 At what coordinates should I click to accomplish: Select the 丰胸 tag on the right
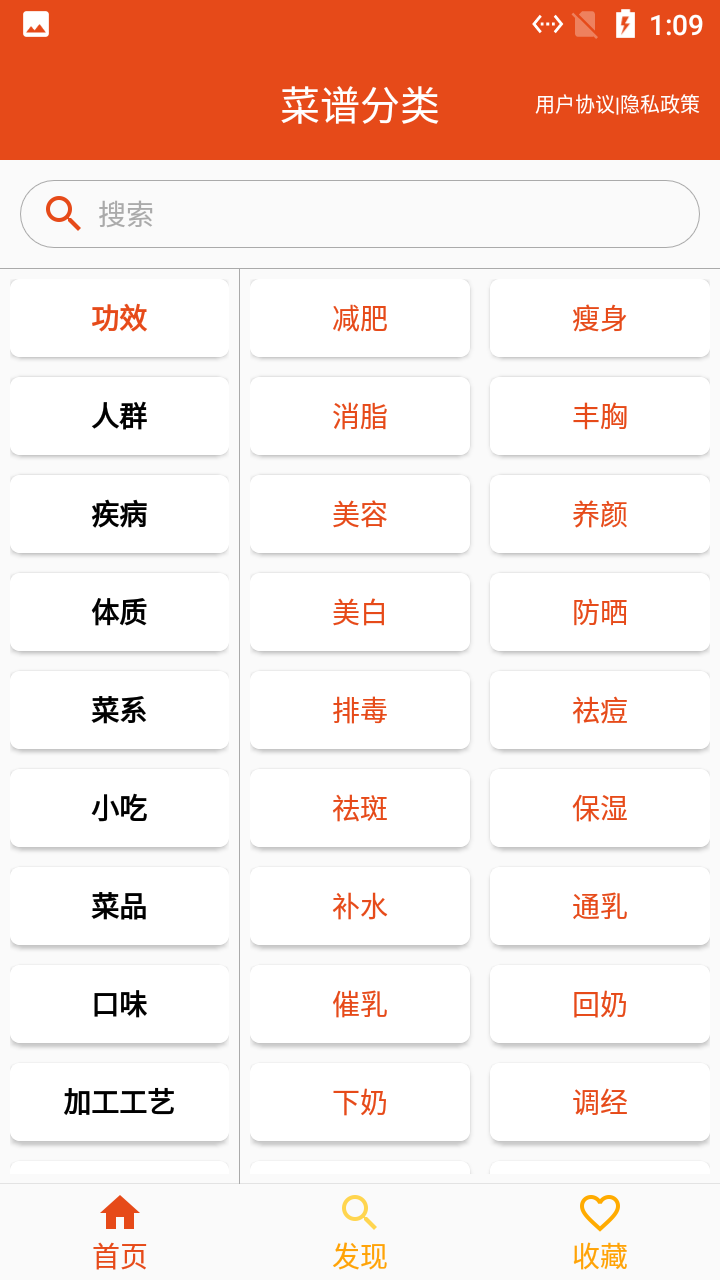tap(599, 416)
